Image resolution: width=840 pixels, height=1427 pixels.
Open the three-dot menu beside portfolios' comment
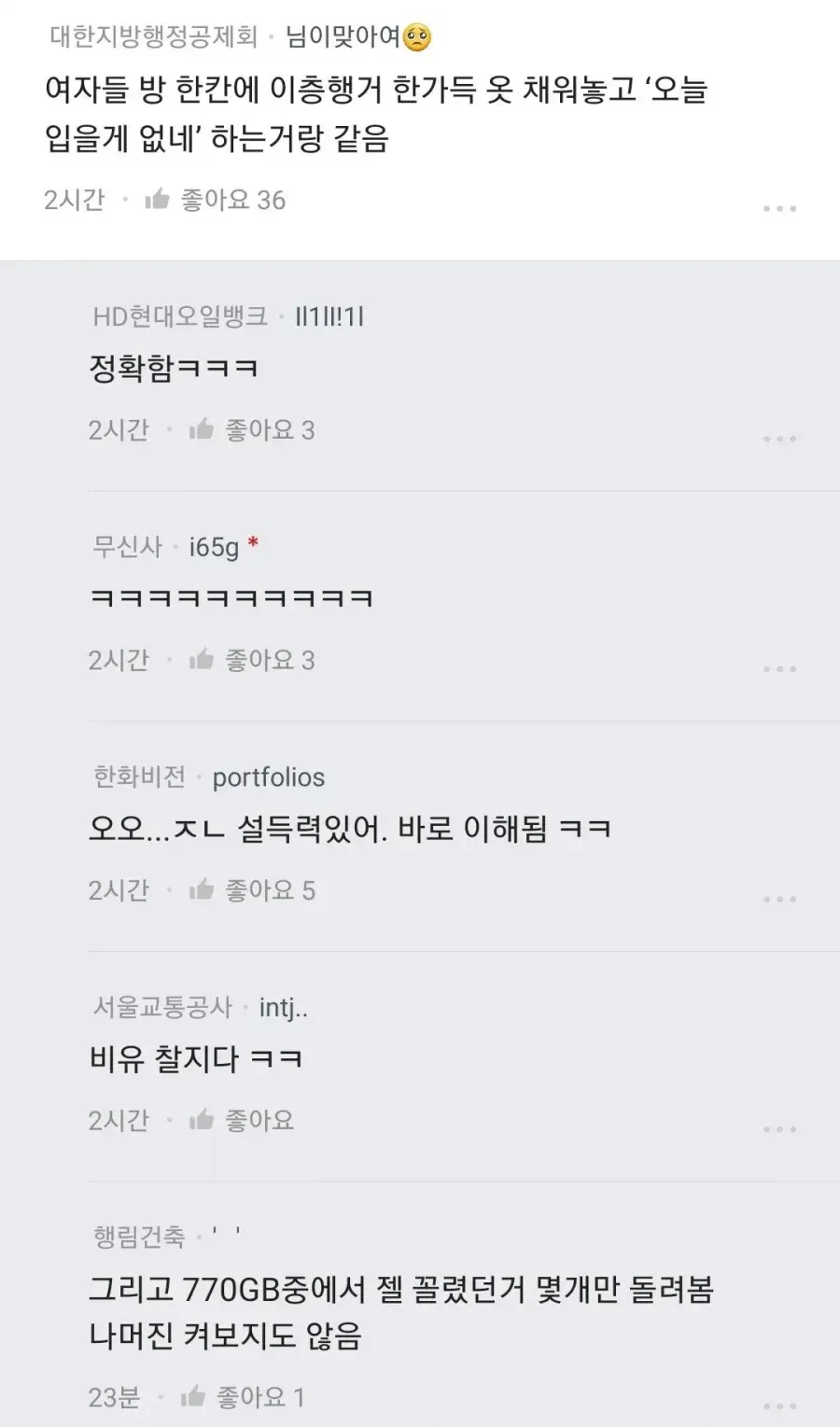click(x=780, y=899)
